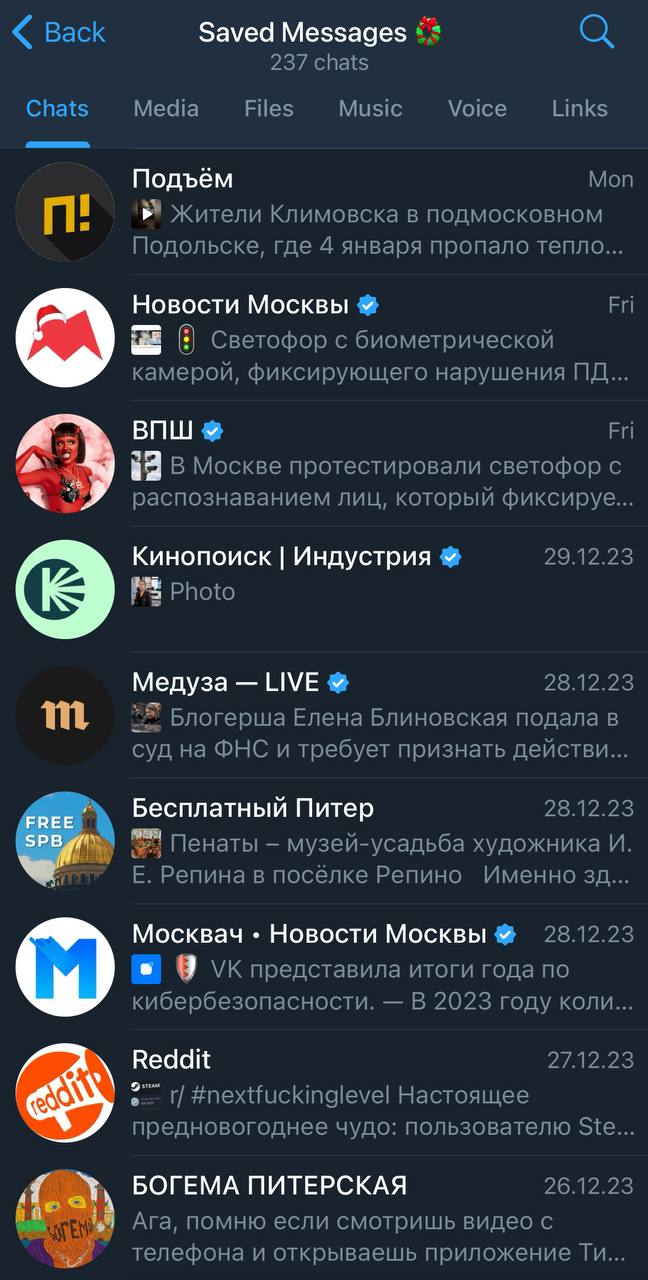Open saved messages from БОГЕМА ПИТЕРСКАЯ

click(324, 1219)
